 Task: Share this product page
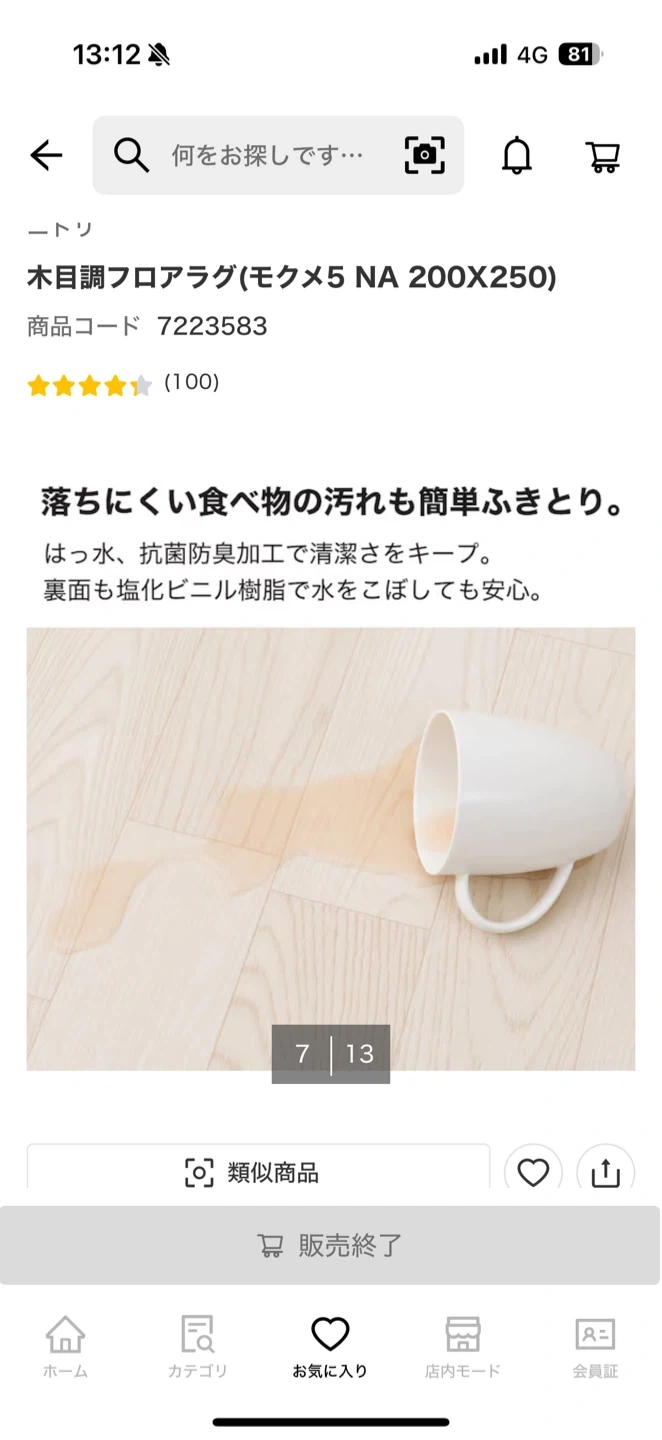coord(606,1172)
